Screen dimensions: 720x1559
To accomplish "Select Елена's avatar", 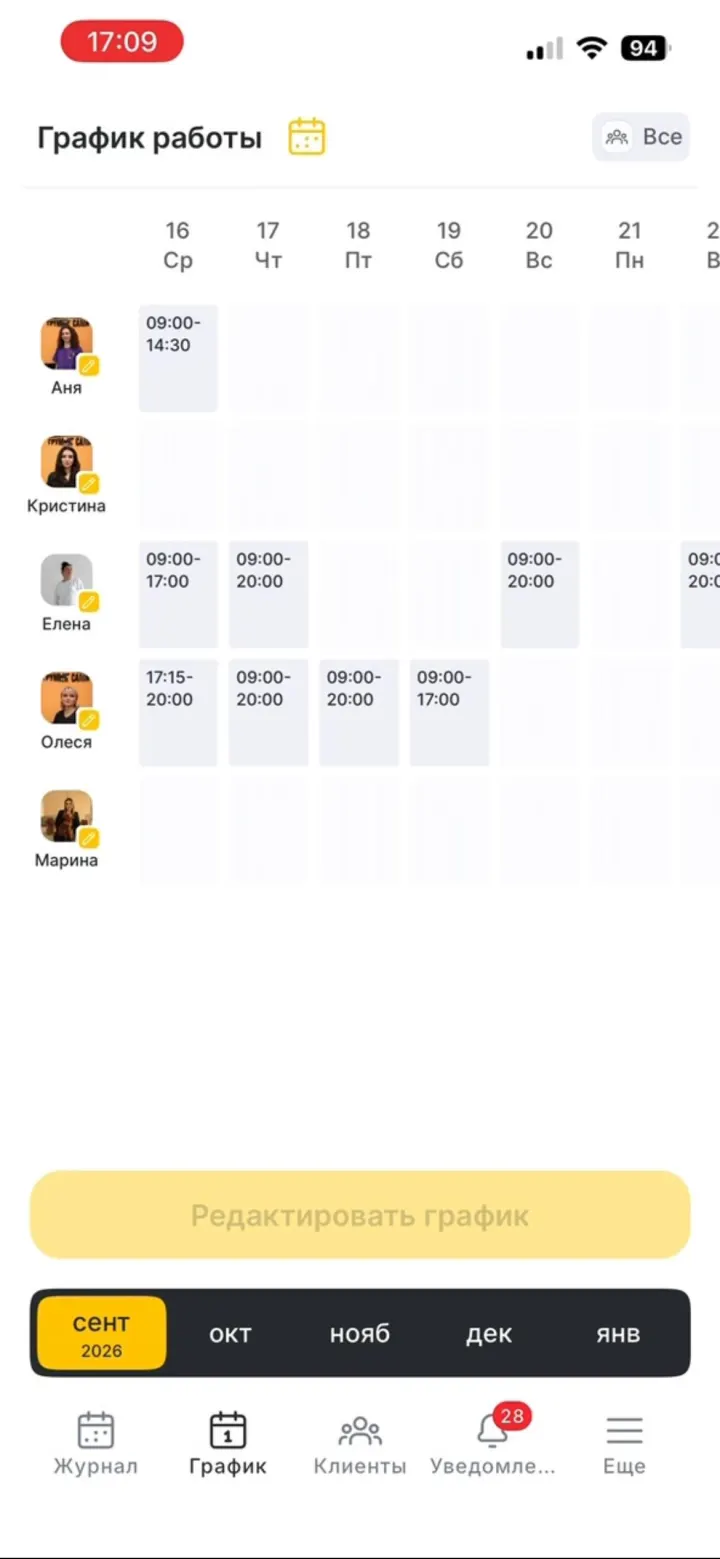I will [67, 580].
